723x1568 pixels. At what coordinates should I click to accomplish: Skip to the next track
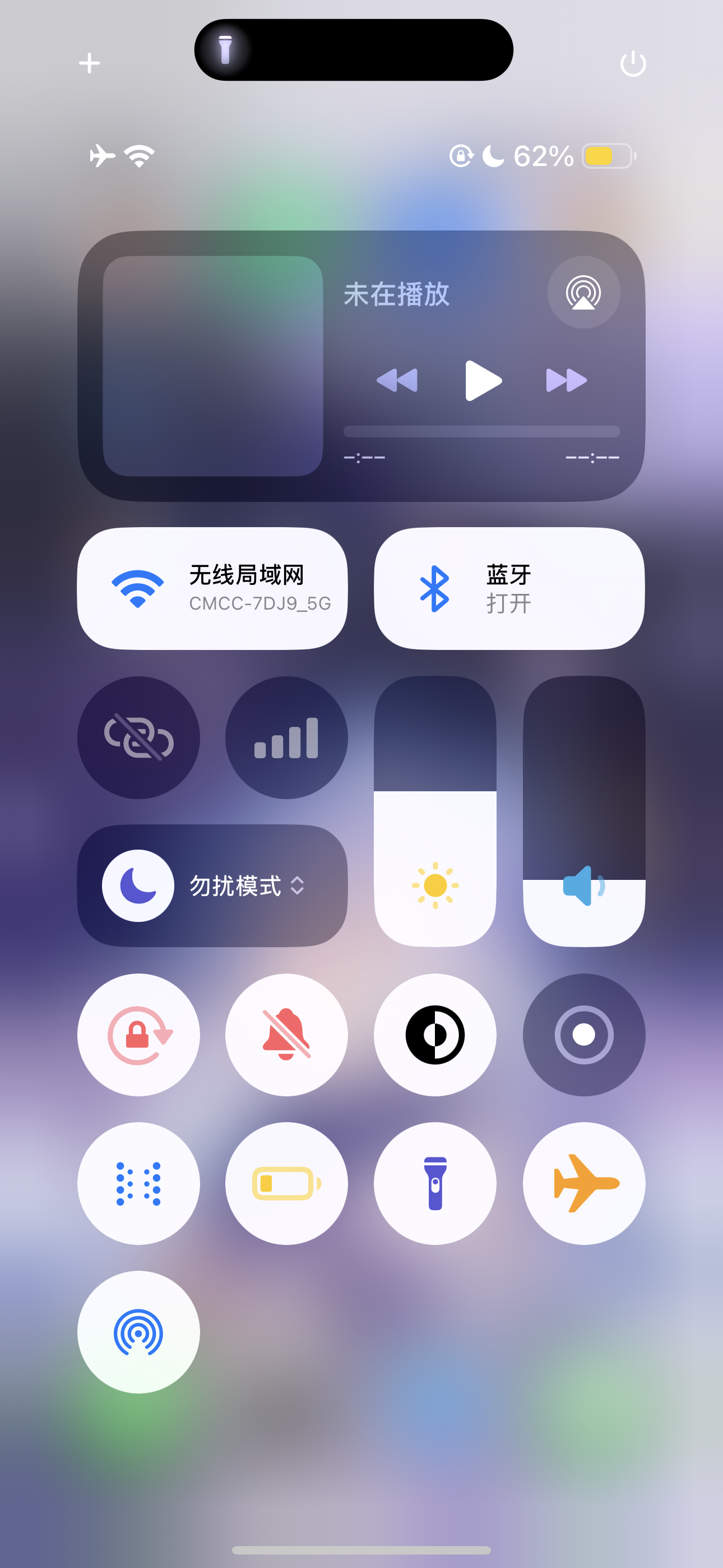tap(566, 380)
